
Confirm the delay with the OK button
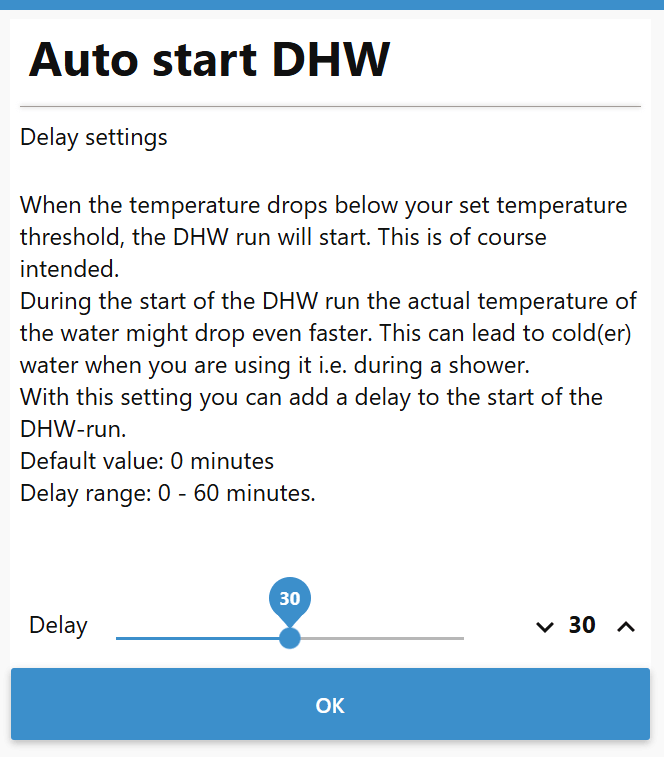330,705
